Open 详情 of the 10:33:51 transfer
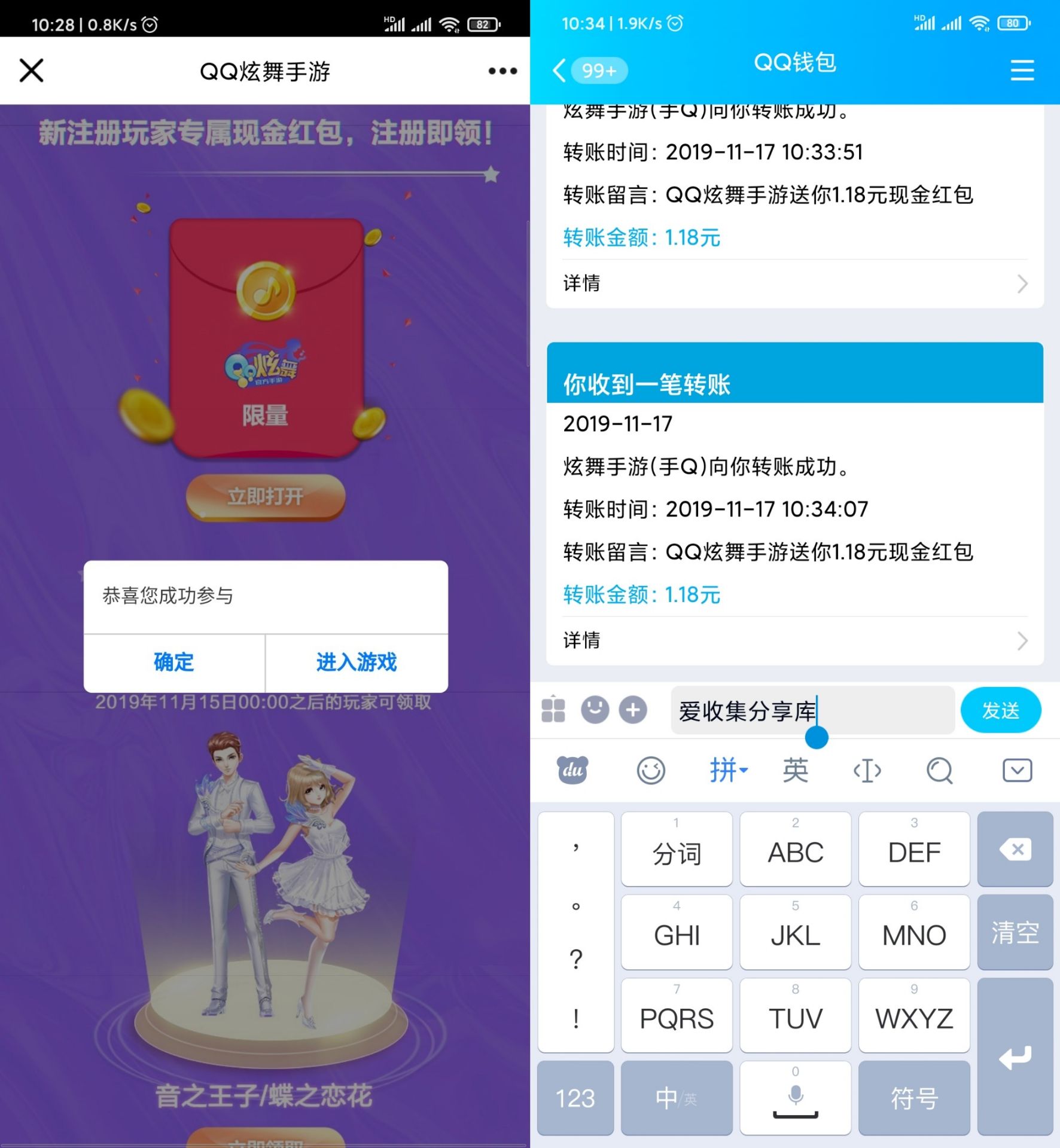The width and height of the screenshot is (1060, 1148). click(x=794, y=283)
